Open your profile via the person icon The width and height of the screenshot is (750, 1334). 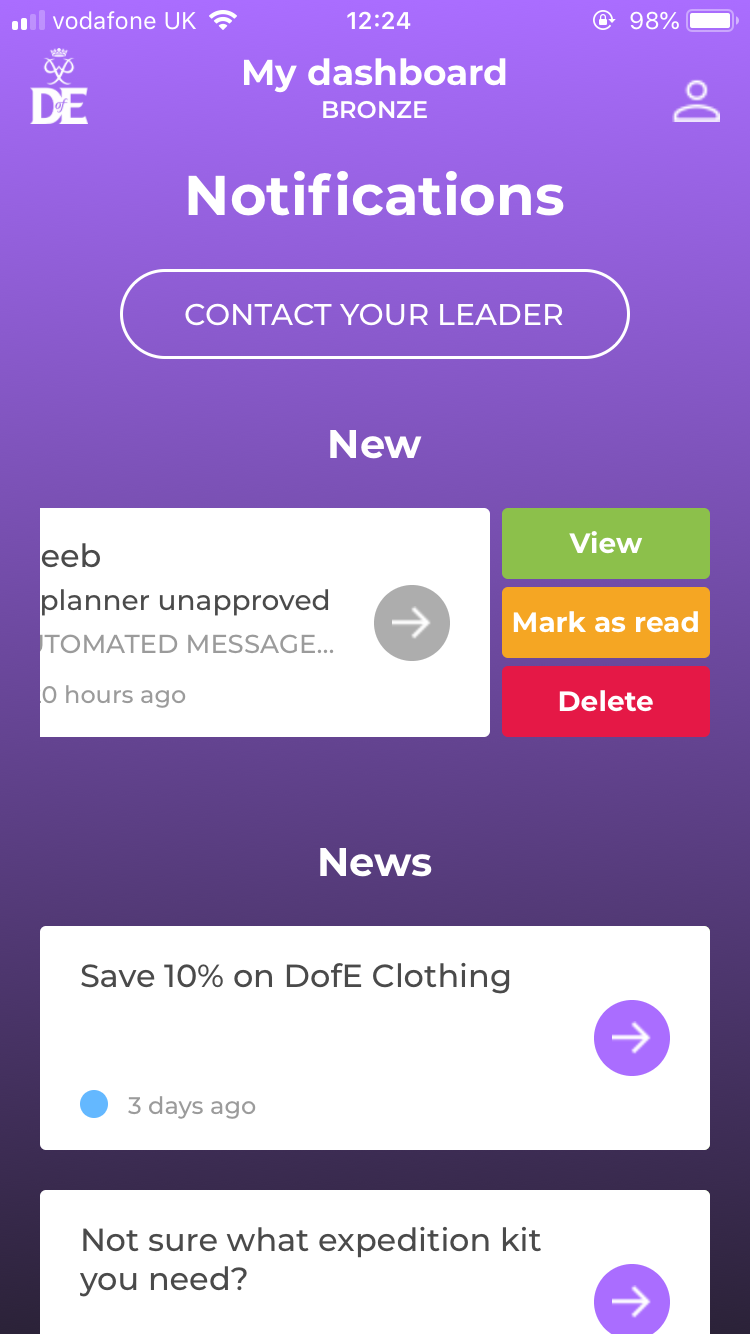(x=696, y=100)
